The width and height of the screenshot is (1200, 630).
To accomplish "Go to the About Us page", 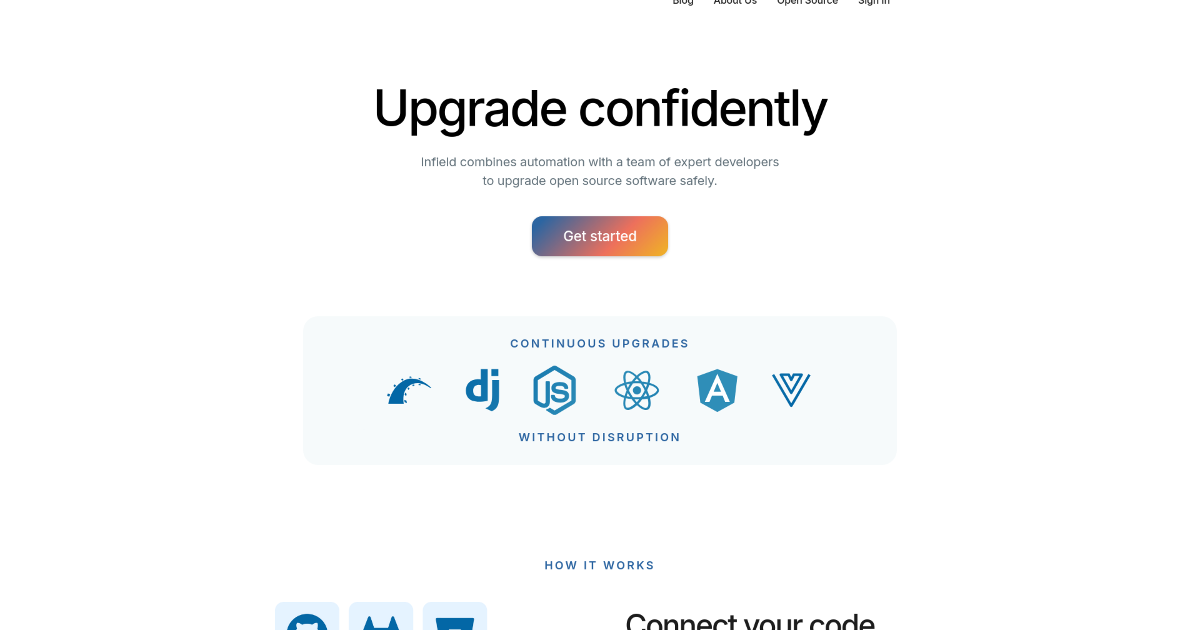I will coord(735,2).
